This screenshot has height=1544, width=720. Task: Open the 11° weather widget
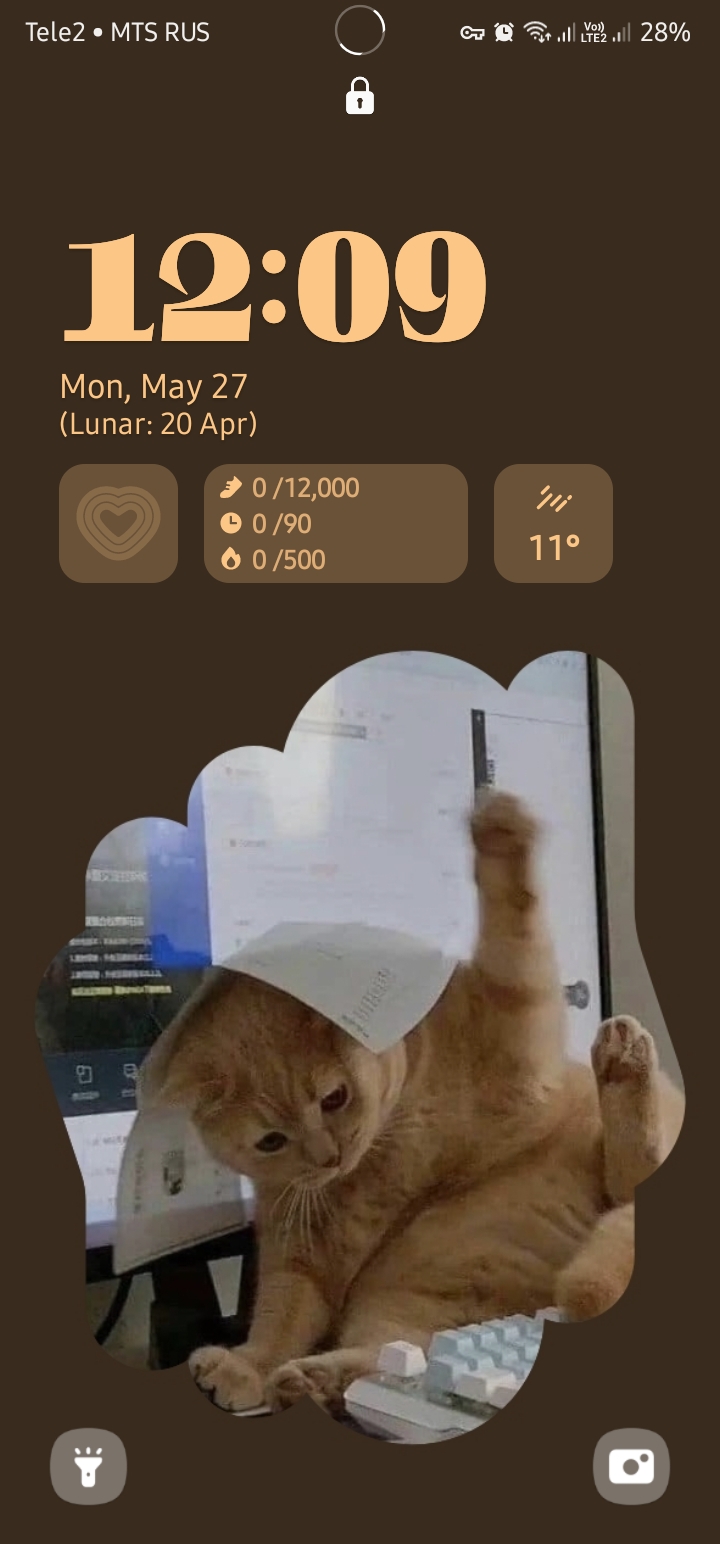pos(553,523)
